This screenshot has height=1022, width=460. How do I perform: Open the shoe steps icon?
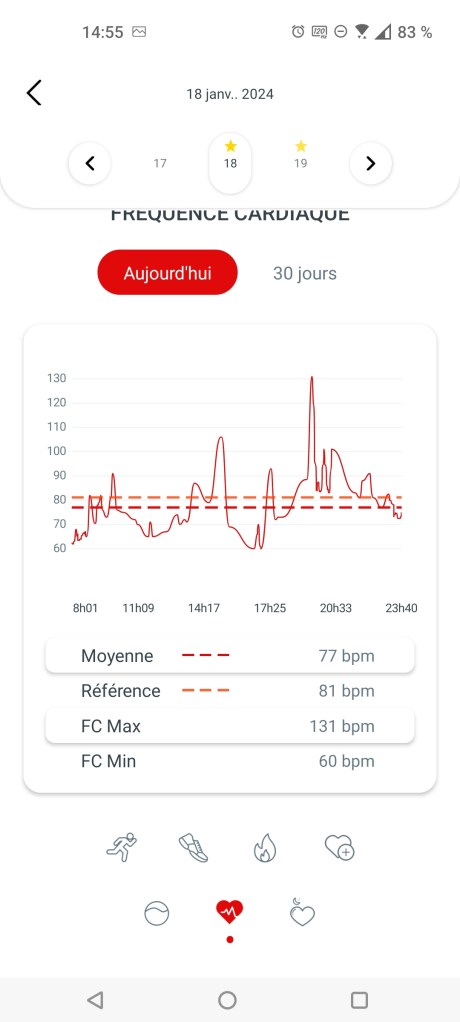click(194, 848)
